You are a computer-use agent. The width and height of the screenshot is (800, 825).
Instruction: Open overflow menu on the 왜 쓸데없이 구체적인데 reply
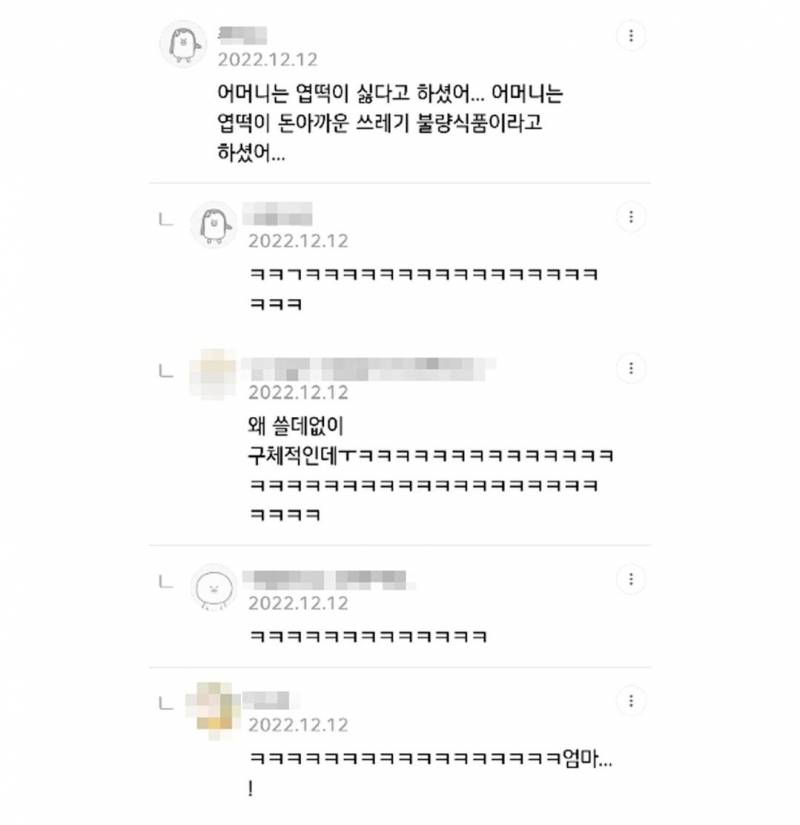click(x=631, y=367)
